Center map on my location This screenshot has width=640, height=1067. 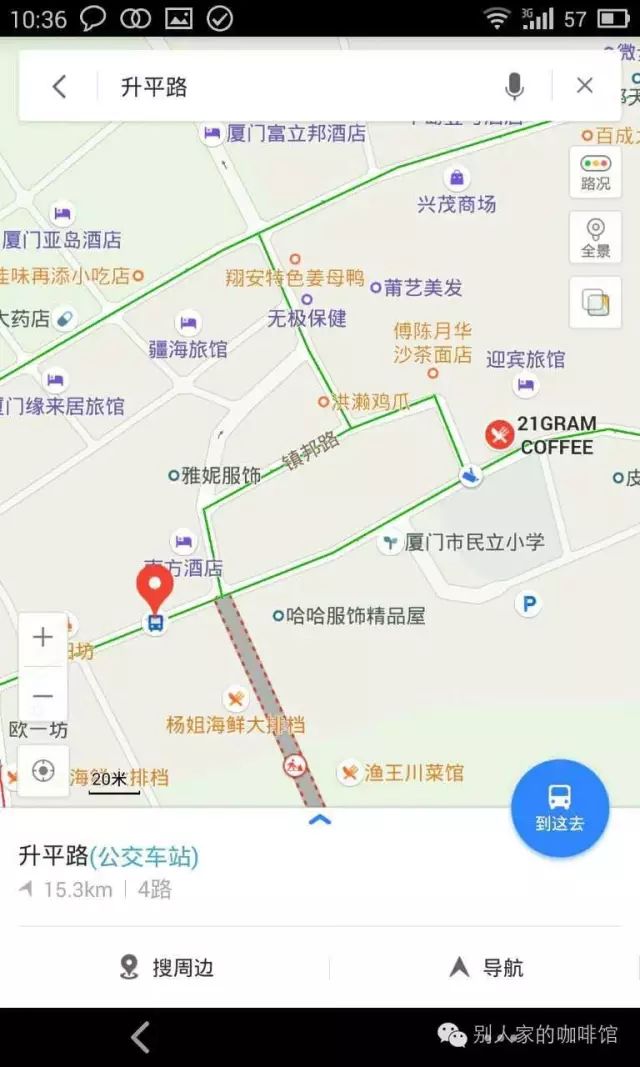tap(43, 771)
